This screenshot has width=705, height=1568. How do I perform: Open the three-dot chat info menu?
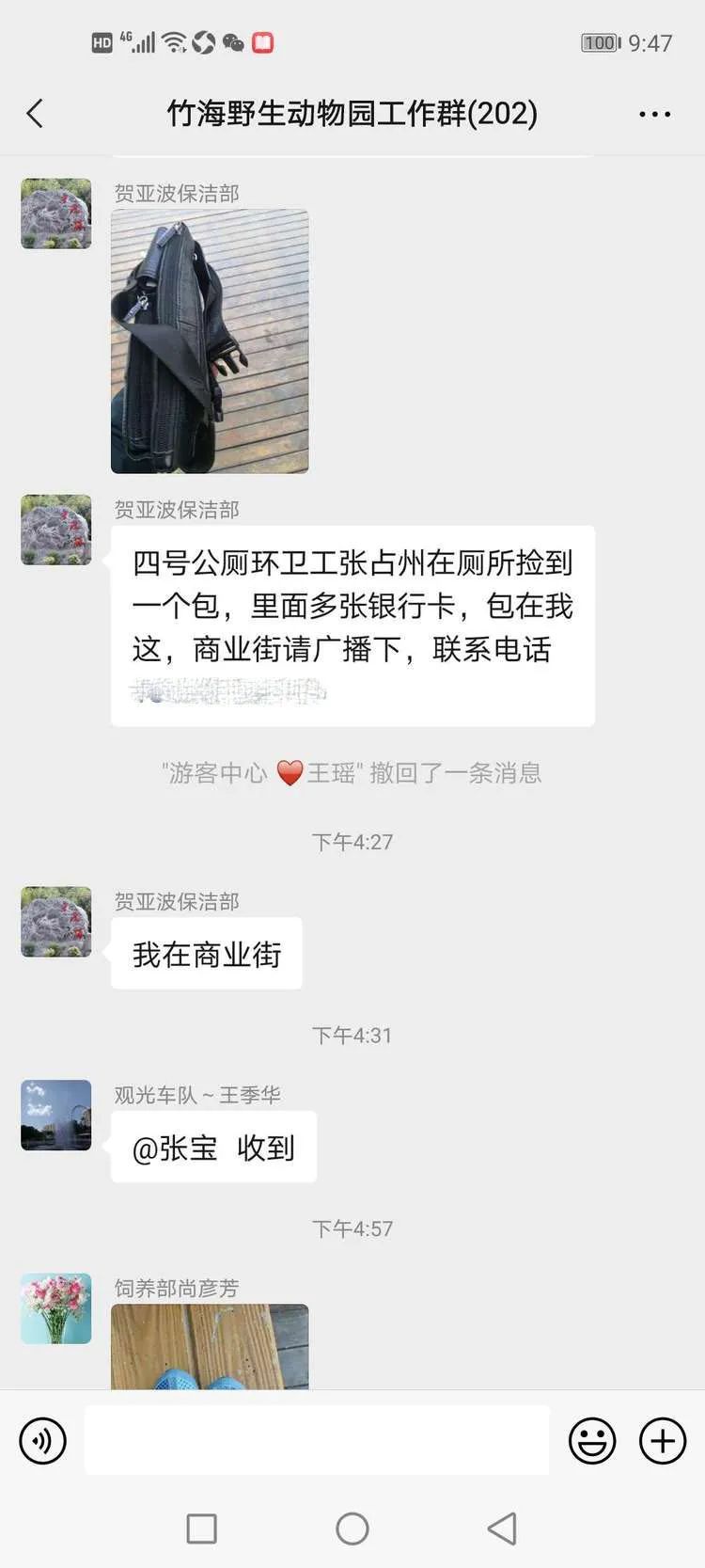click(x=654, y=115)
